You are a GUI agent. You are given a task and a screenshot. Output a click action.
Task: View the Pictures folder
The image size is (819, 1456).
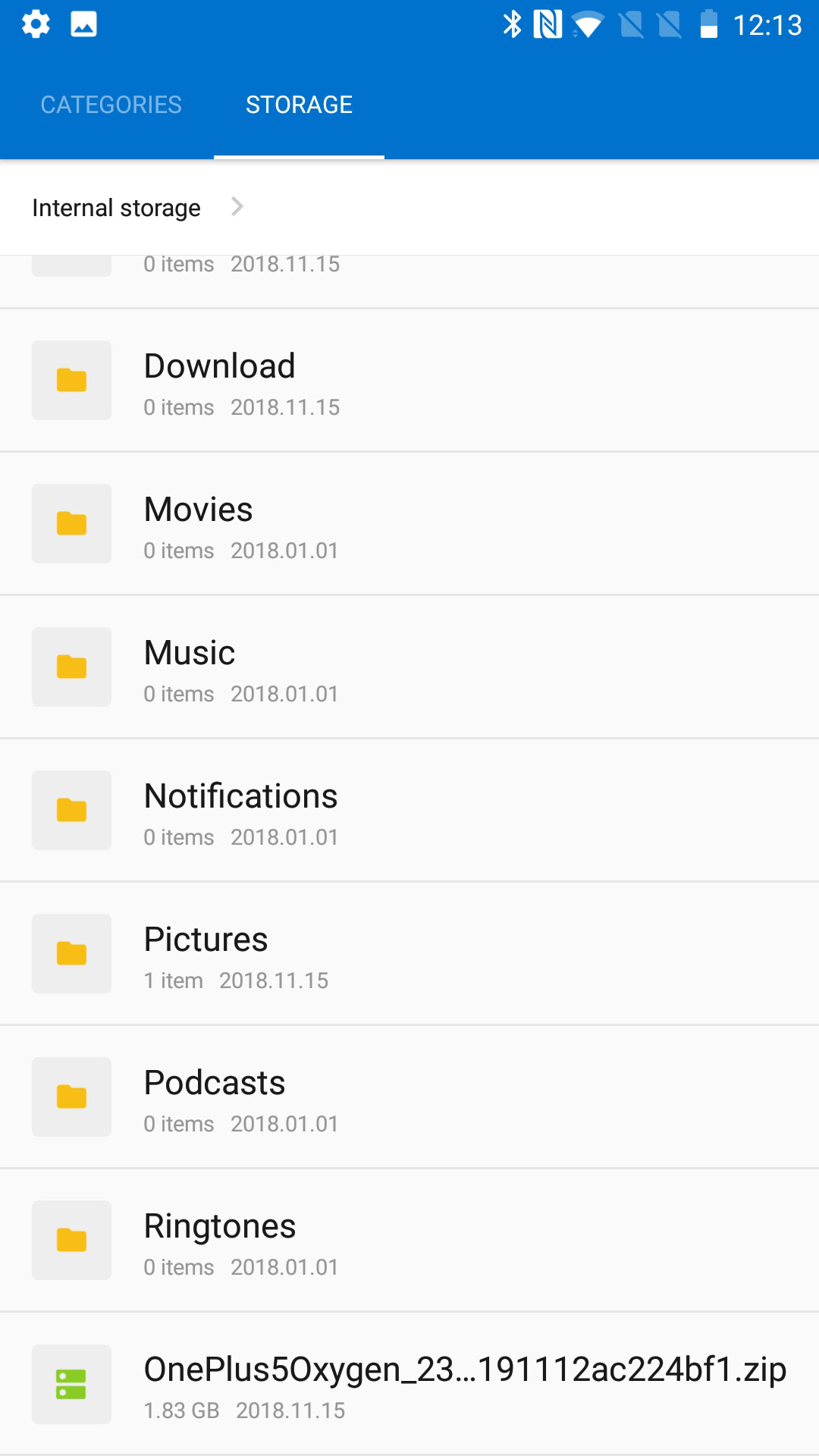[409, 954]
